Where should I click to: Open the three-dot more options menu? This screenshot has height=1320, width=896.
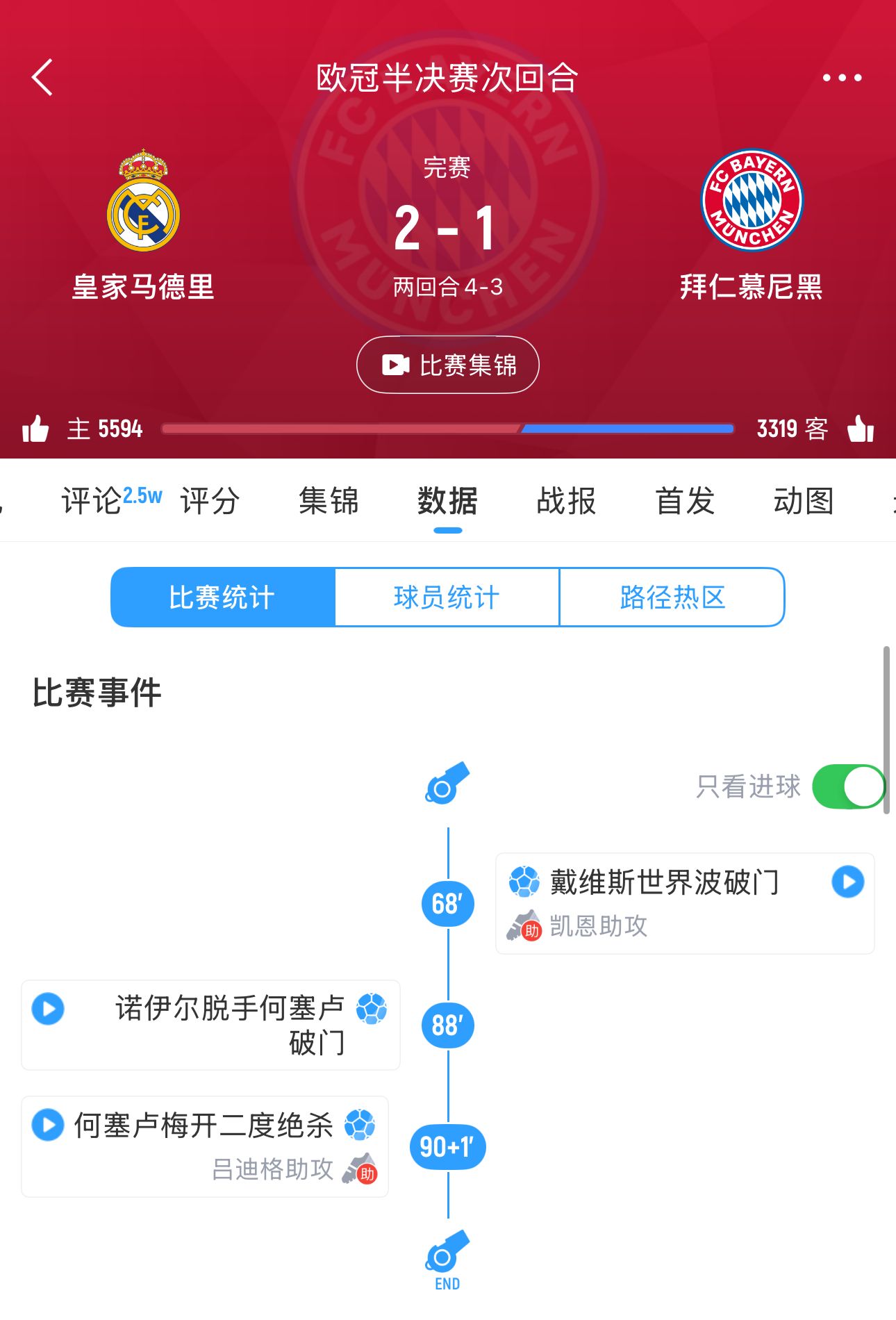(x=842, y=78)
